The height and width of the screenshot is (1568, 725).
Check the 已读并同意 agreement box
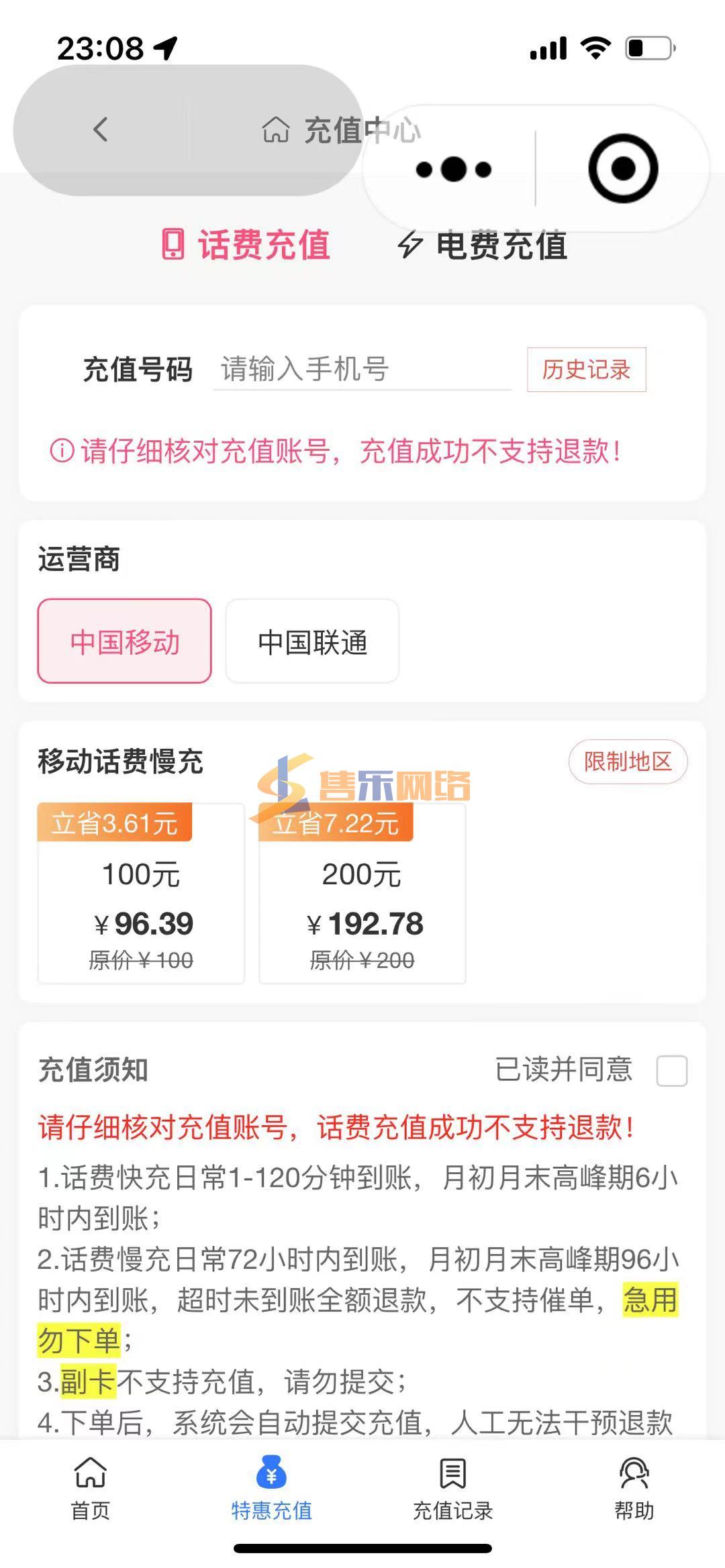click(672, 1070)
